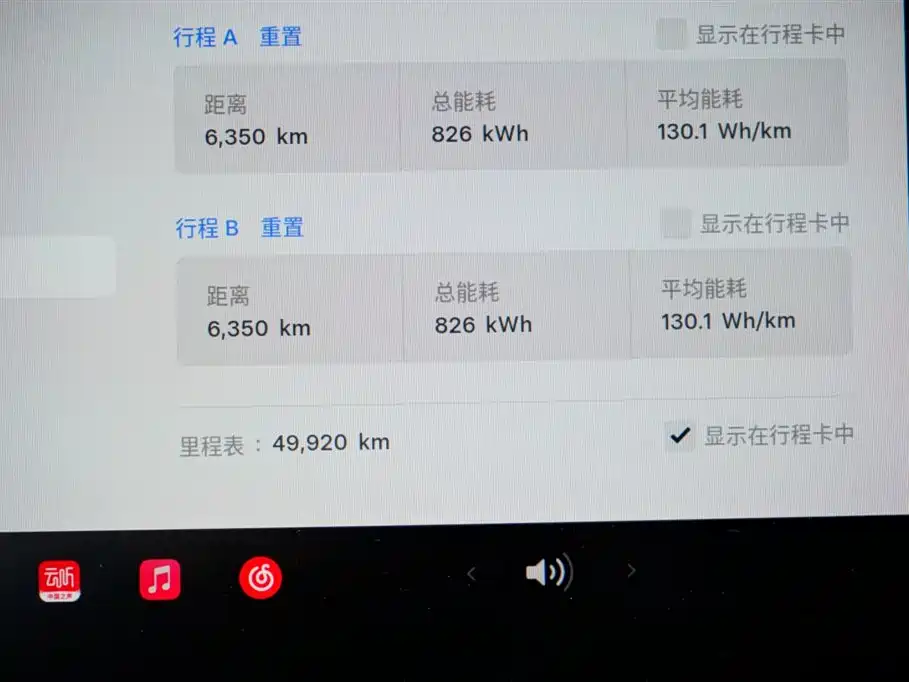Screen dimensions: 909x682
Task: Enable 显示在行程卡中 for 行程 B
Action: (676, 223)
